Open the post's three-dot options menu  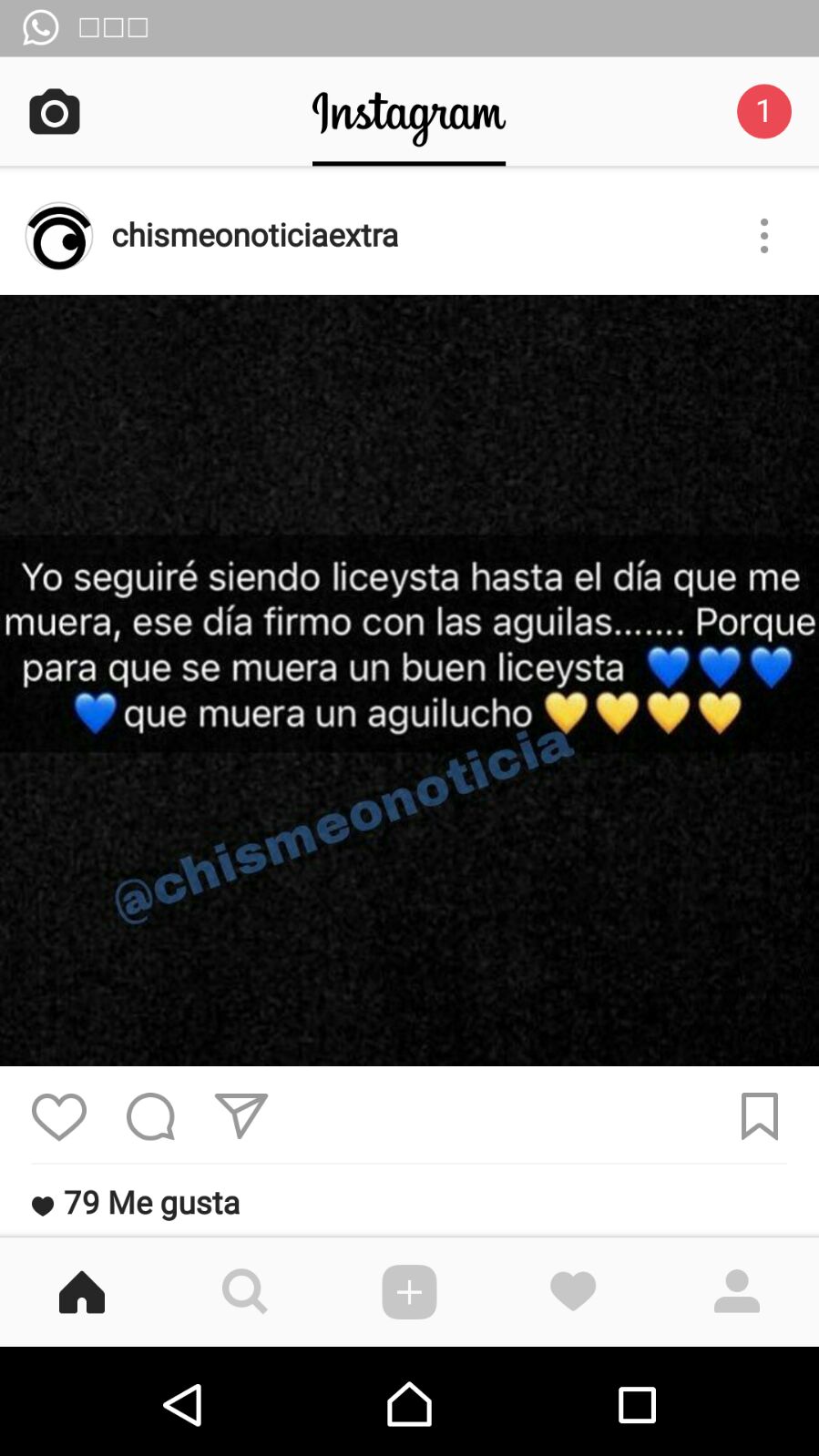pyautogui.click(x=763, y=236)
